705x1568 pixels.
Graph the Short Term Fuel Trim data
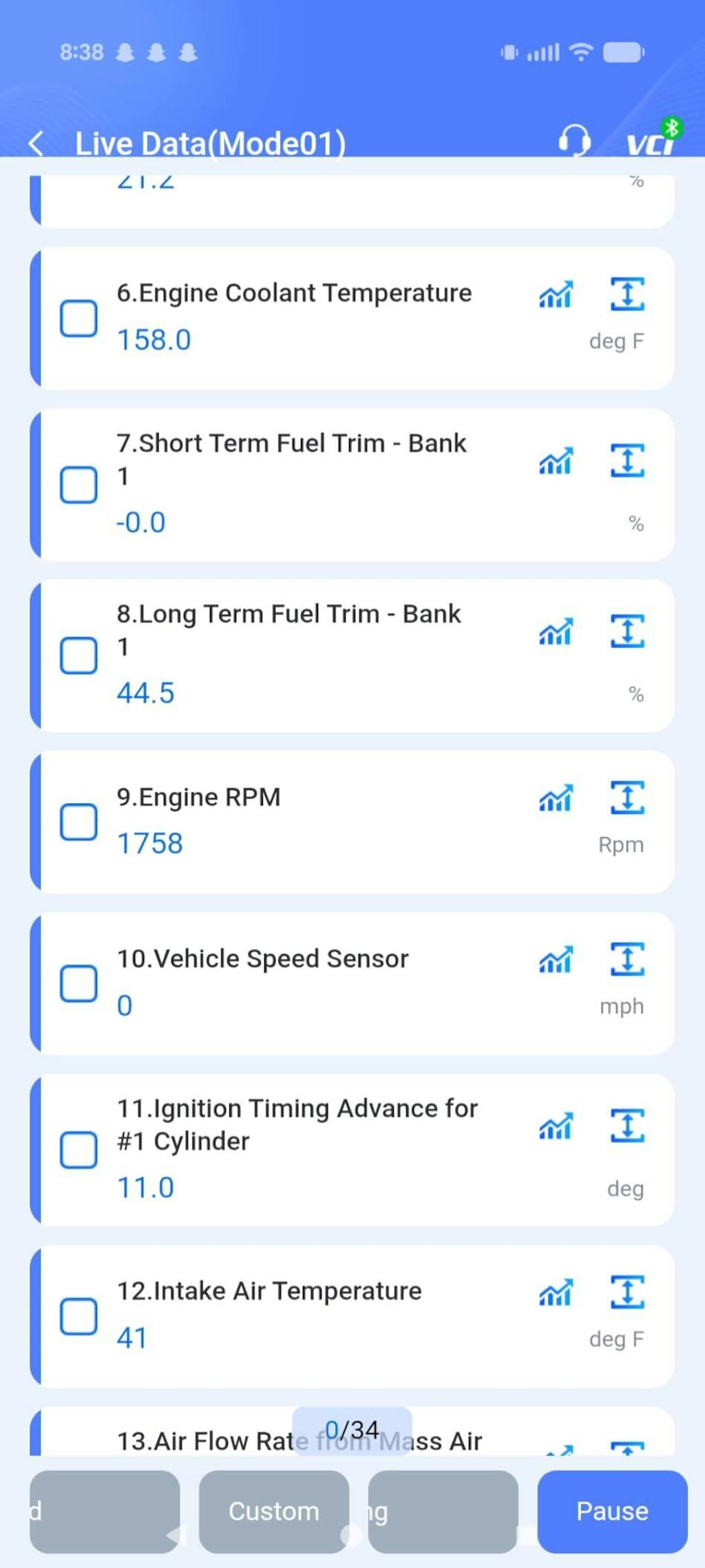[556, 461]
